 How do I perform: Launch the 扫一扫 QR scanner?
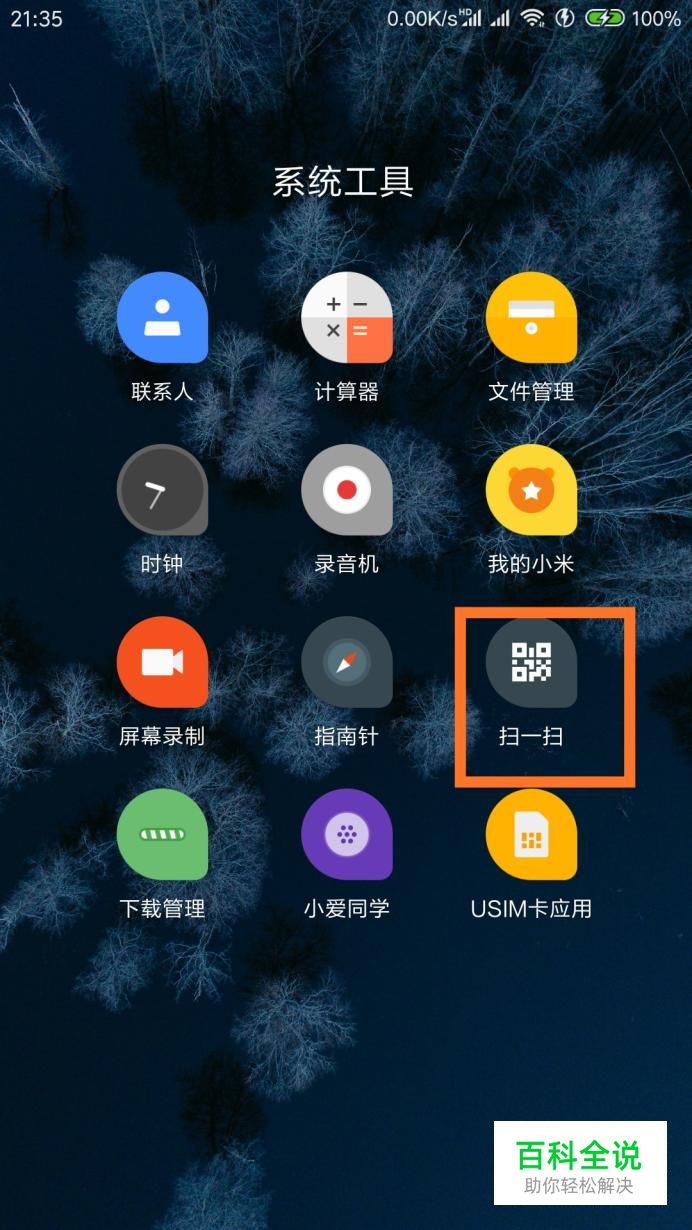pyautogui.click(x=531, y=662)
